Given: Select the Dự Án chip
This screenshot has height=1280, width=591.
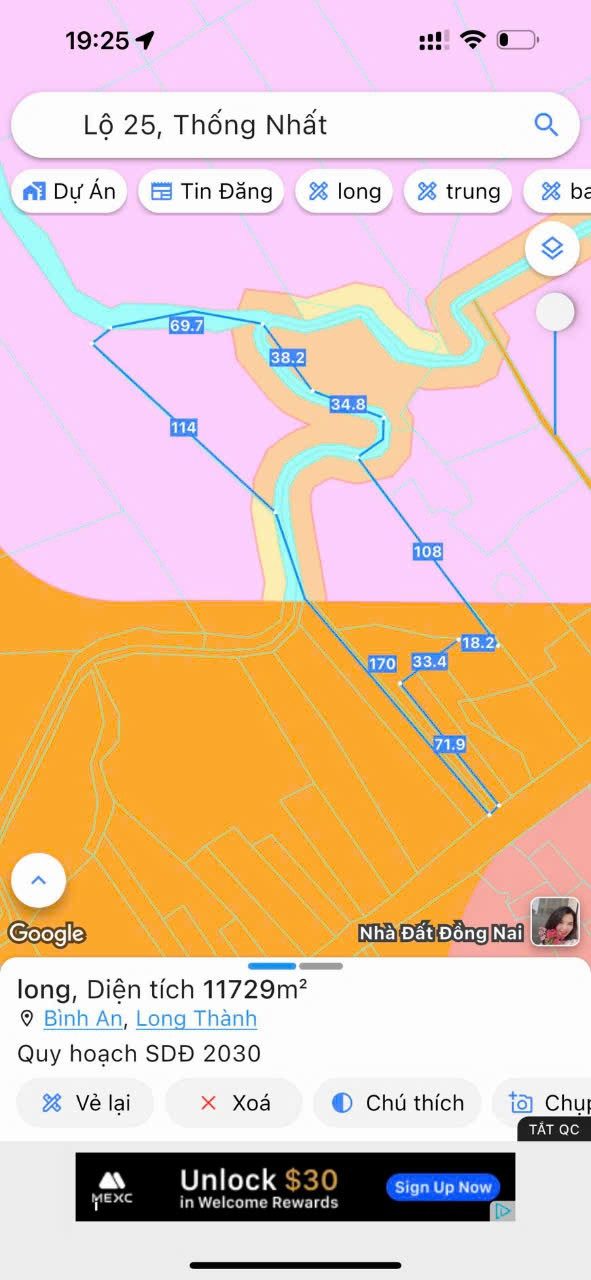Looking at the screenshot, I should point(69,192).
